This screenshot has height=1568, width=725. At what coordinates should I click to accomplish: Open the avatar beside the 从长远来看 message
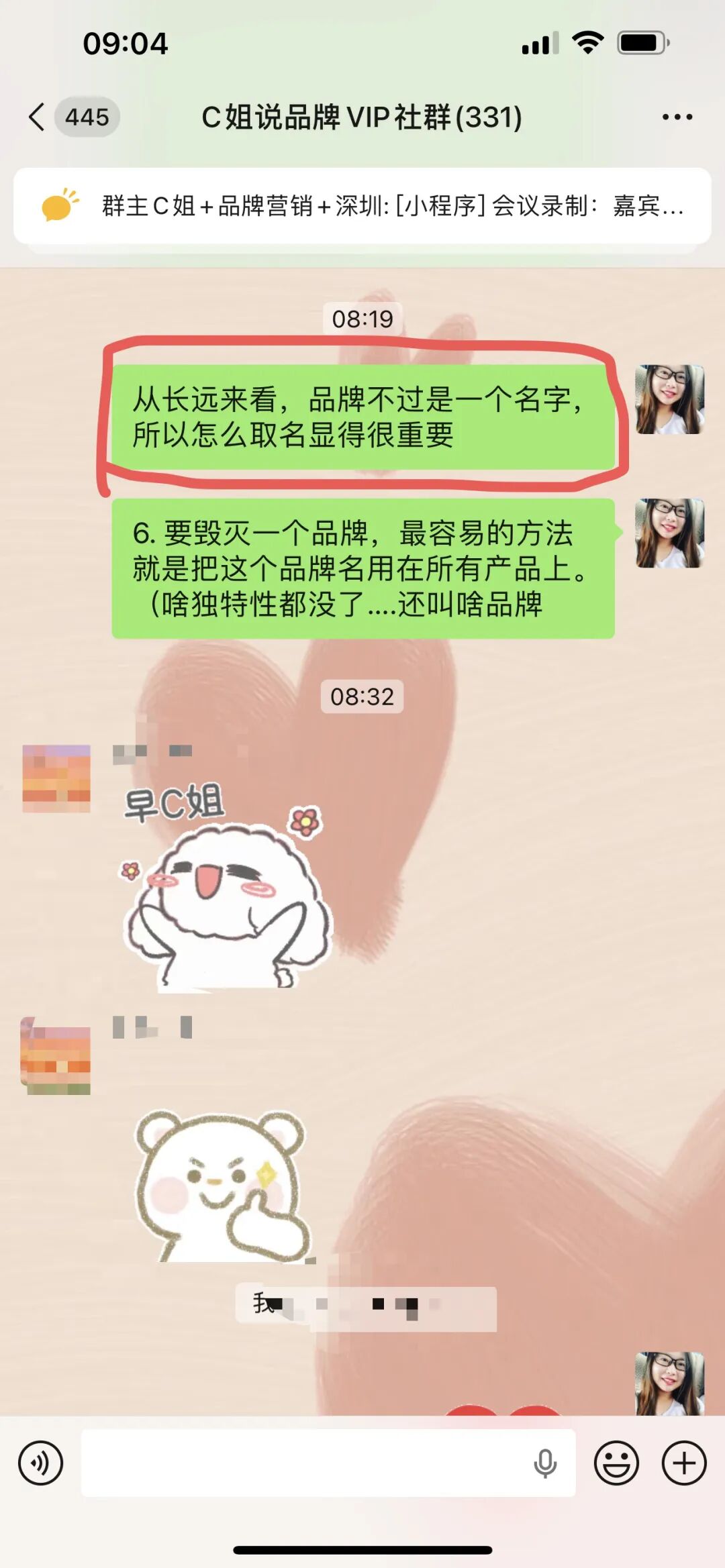point(669,399)
